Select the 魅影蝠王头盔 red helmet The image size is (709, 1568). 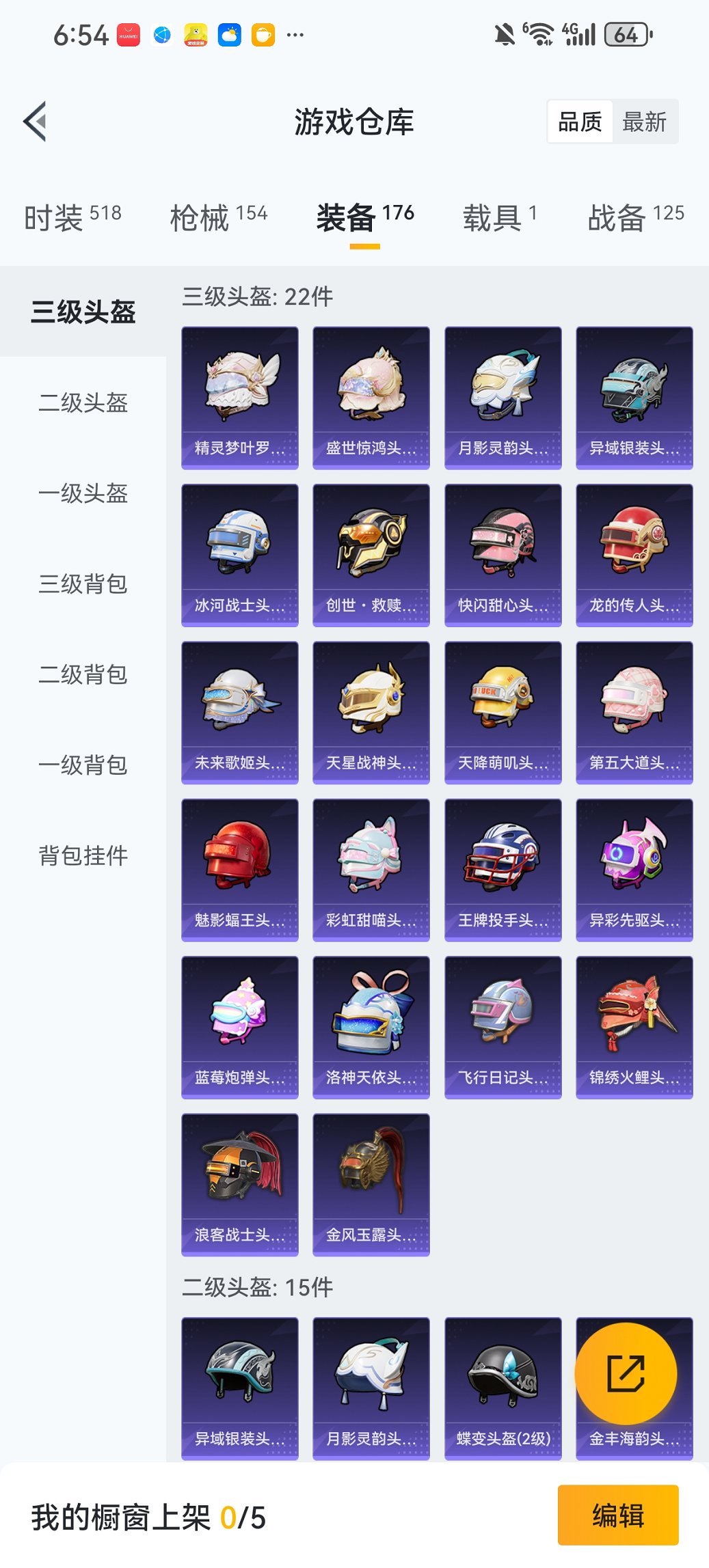tap(239, 868)
